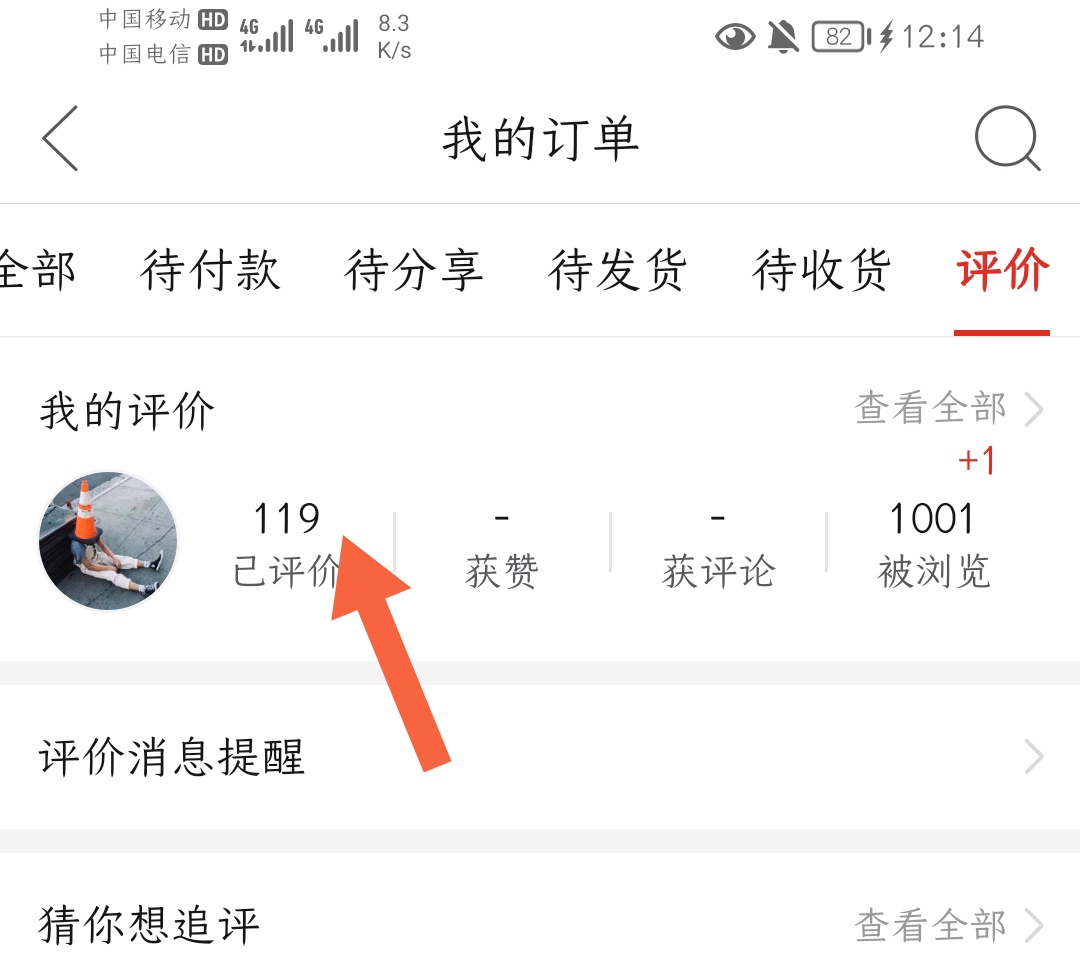Select the 评价 tab

tap(1002, 271)
